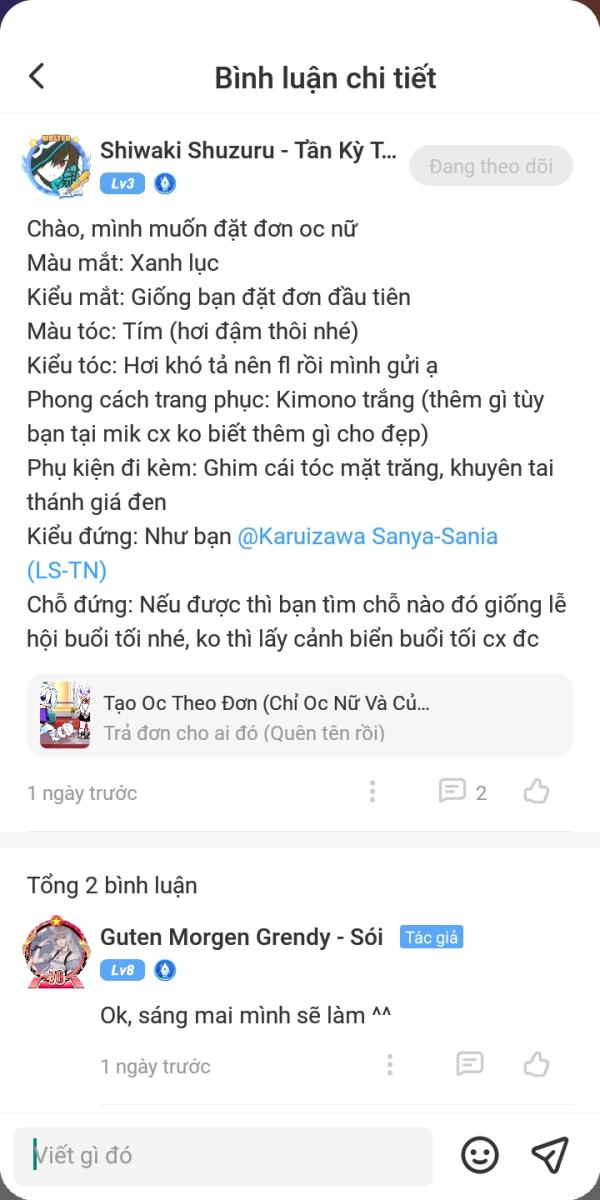Screen dimensions: 600x1200
Task: Open the emoji picker
Action: (480, 1156)
